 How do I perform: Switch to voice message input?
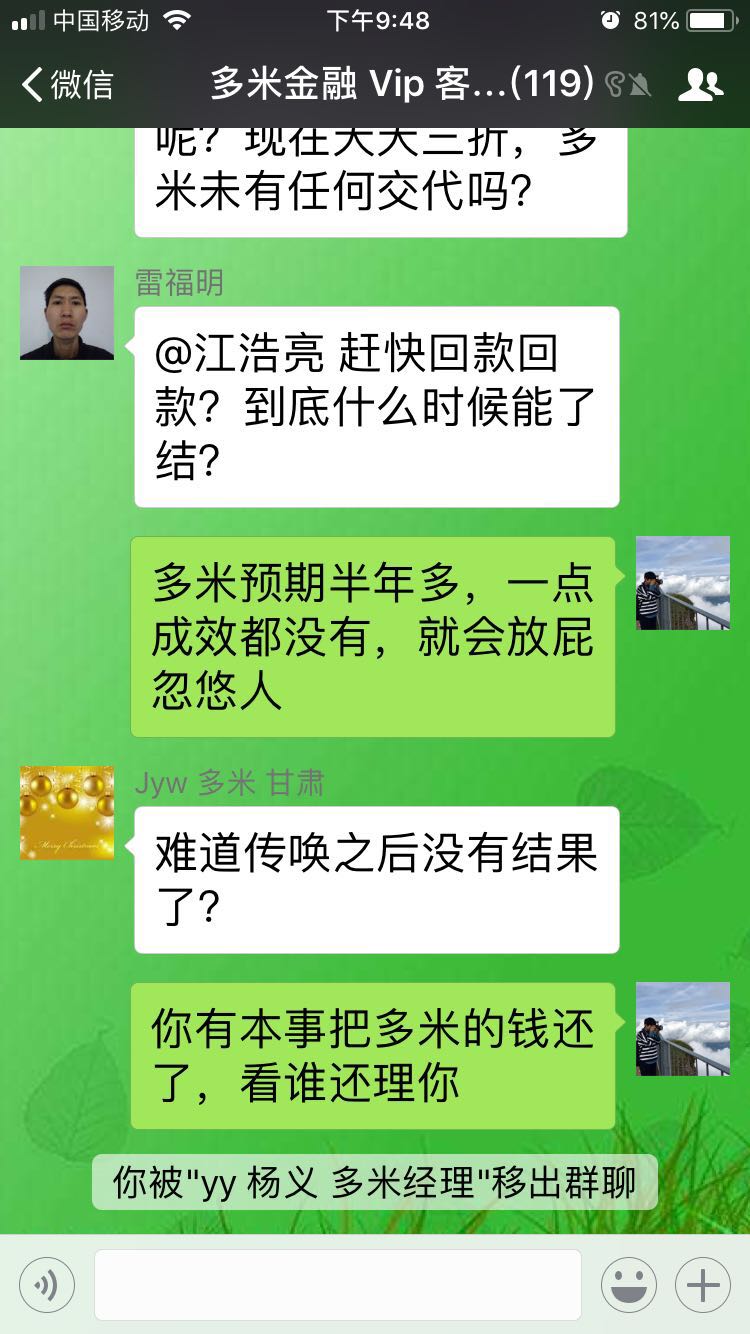coord(47,1285)
